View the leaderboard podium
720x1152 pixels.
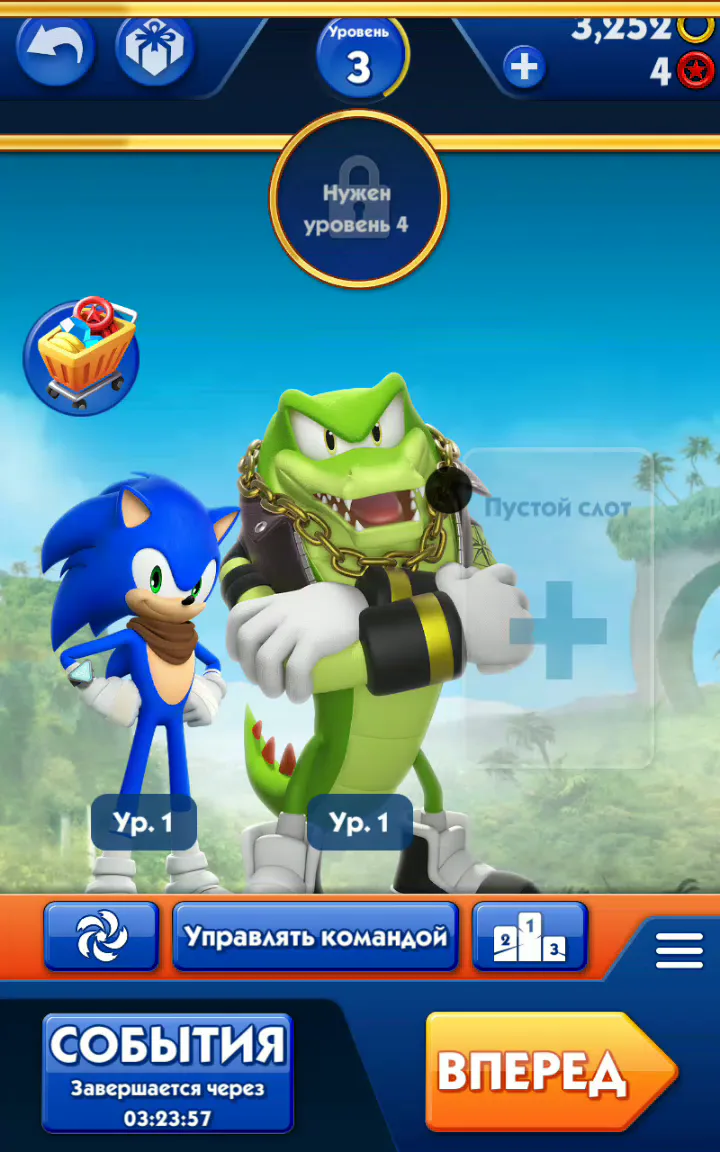pos(530,937)
